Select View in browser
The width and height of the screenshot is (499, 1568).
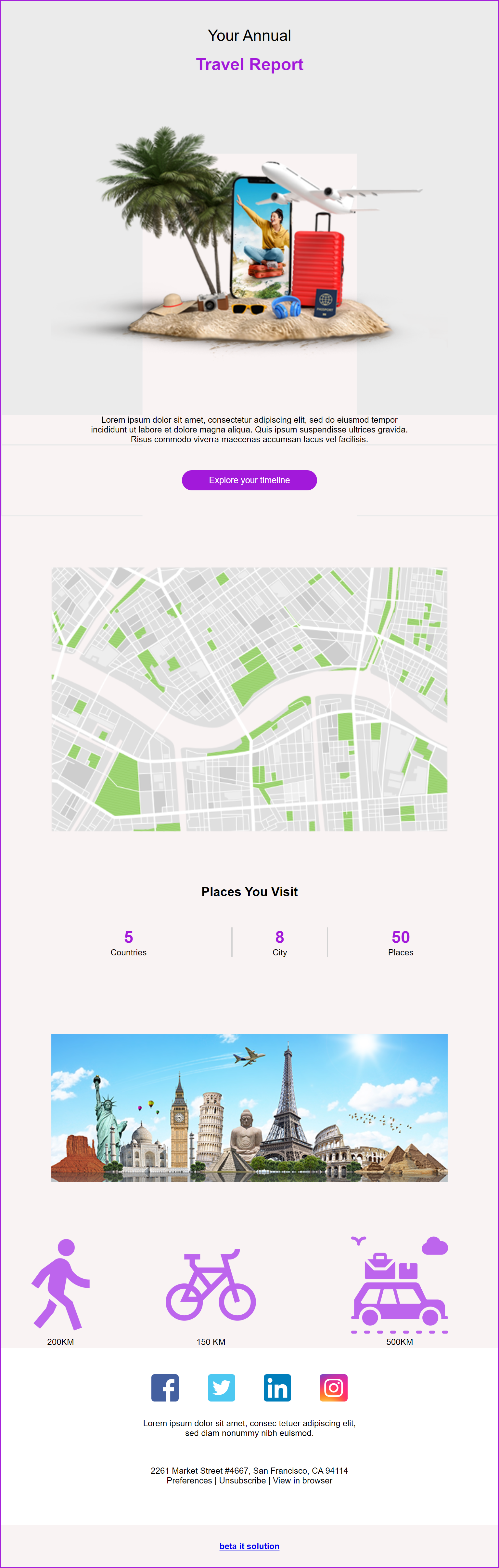[x=303, y=1480]
